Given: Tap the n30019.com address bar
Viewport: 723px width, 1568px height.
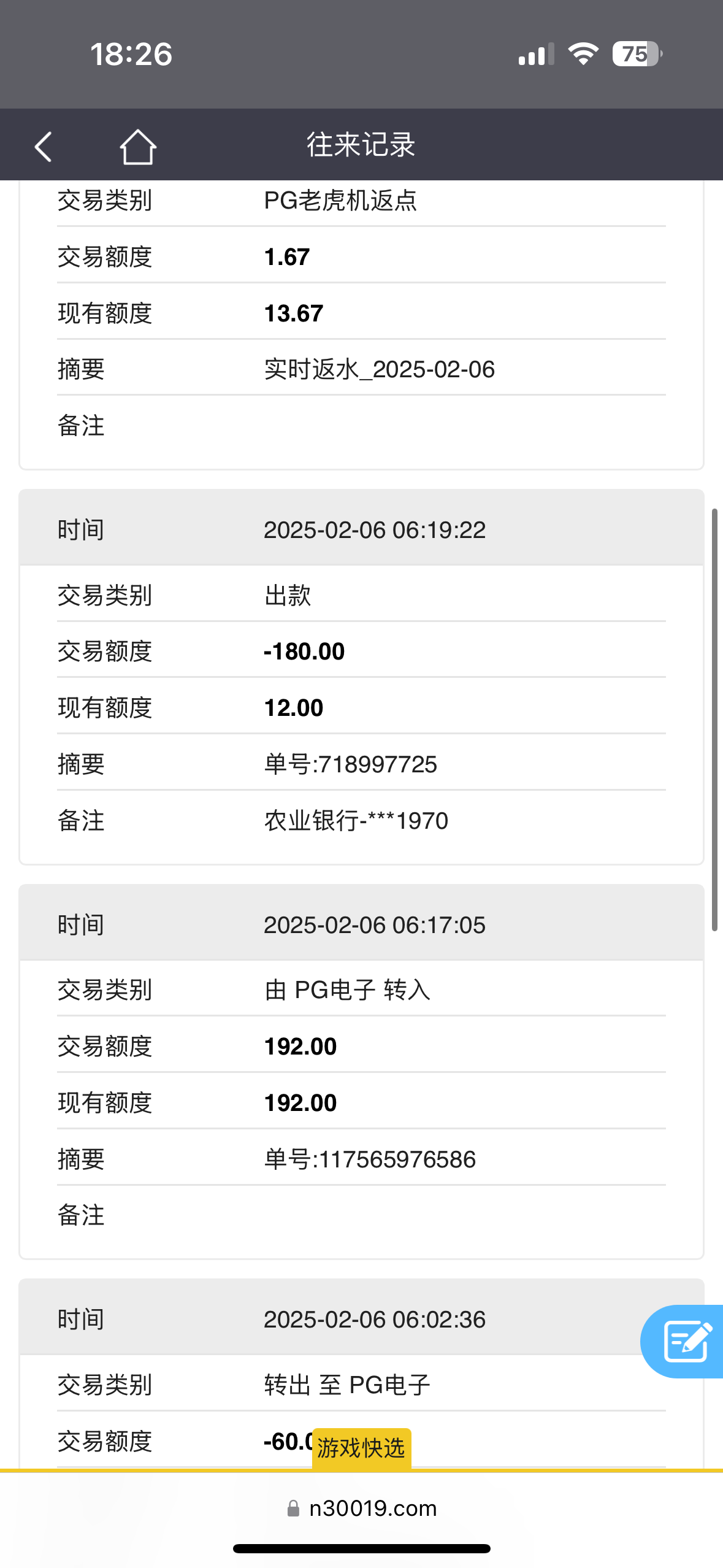Looking at the screenshot, I should point(362,1508).
